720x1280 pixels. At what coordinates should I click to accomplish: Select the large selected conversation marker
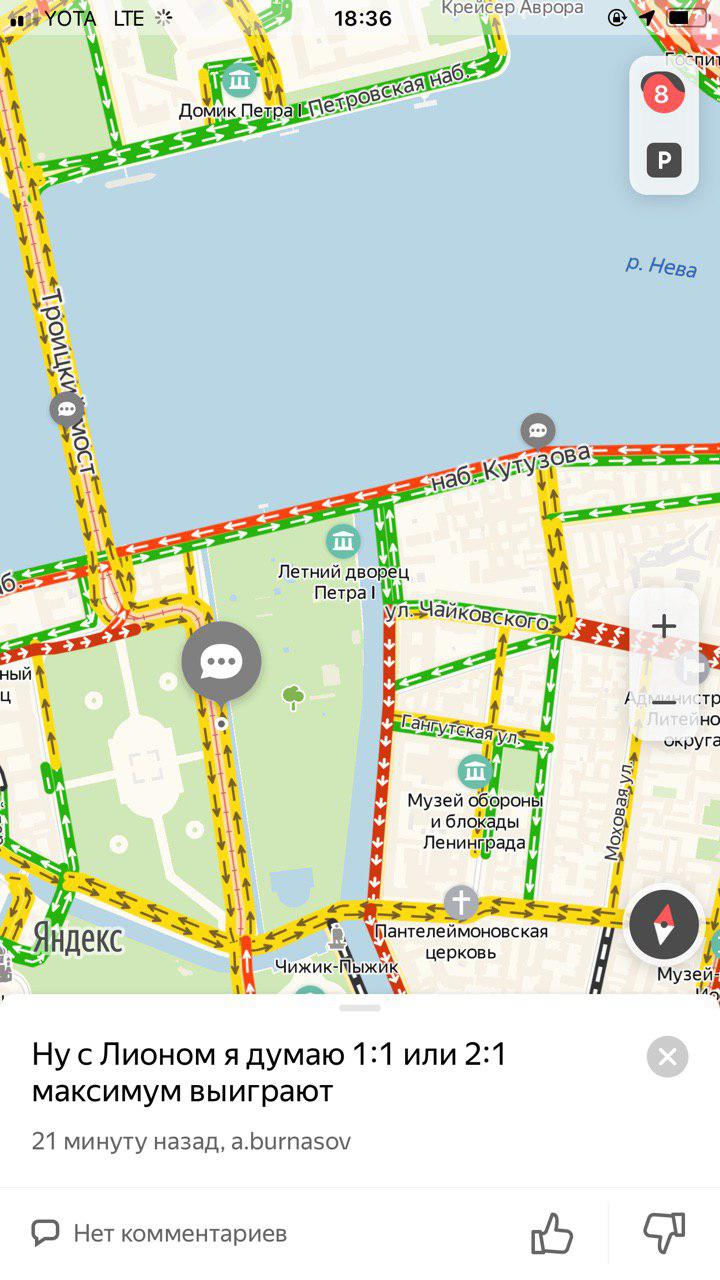click(x=221, y=661)
